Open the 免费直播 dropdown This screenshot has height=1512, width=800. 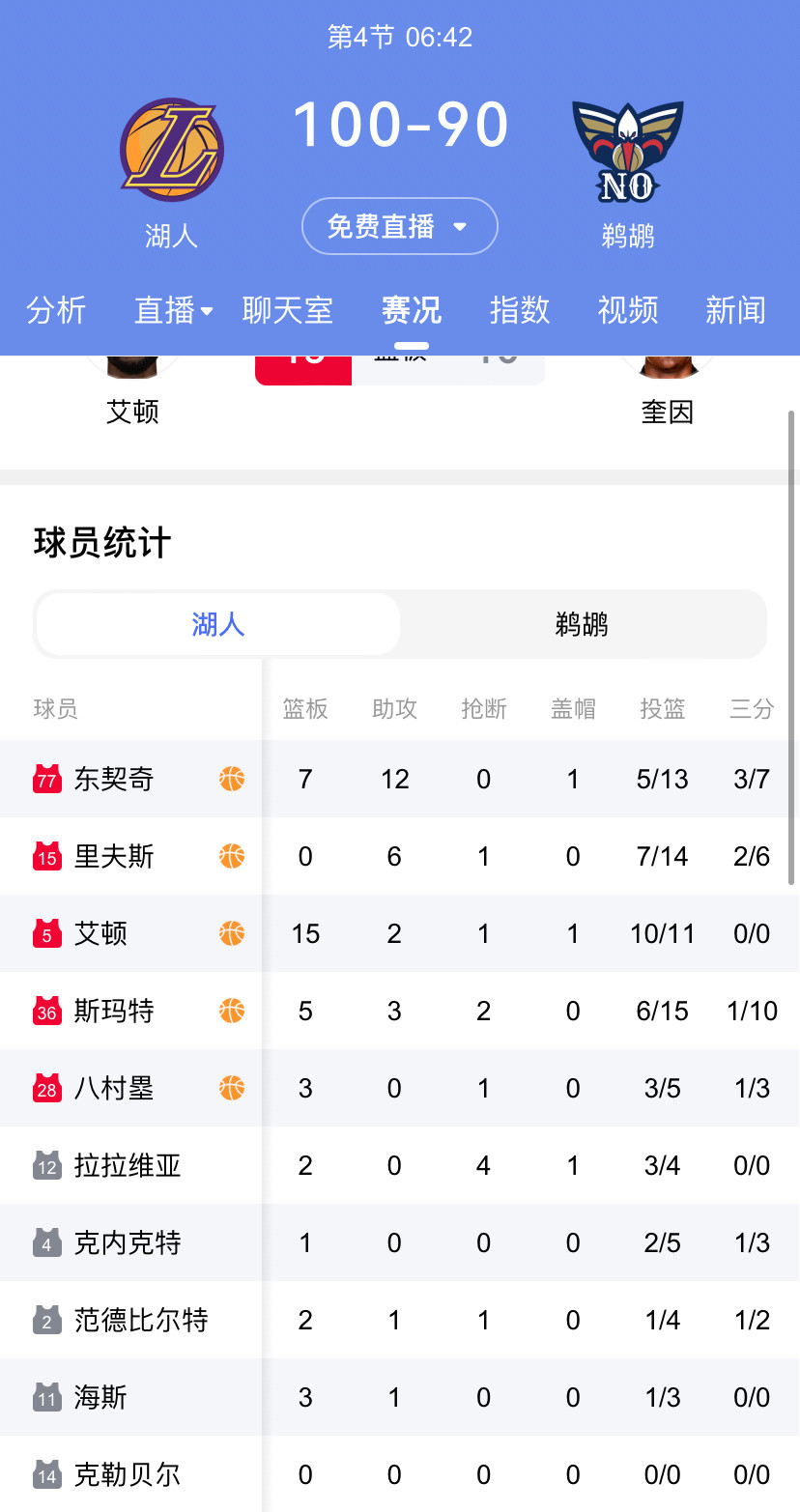point(399,225)
